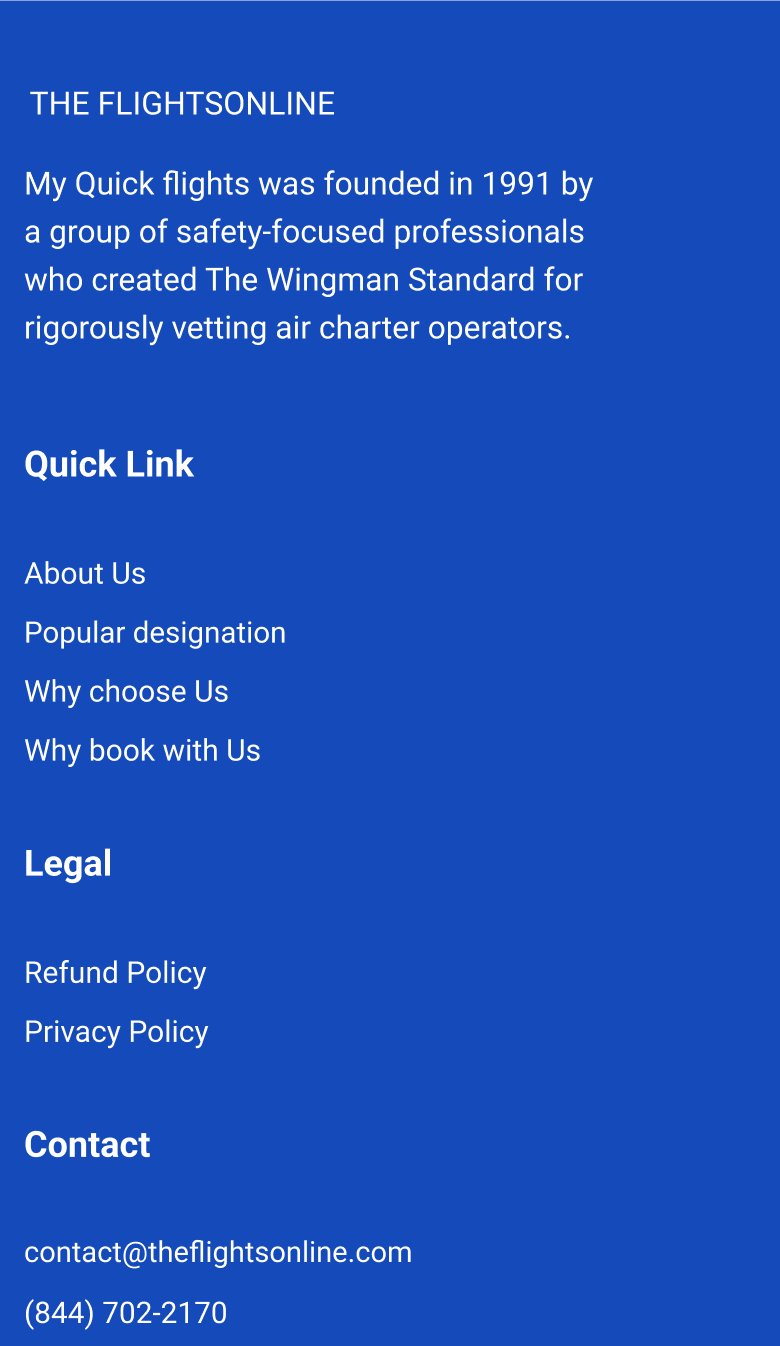Email contact@theflightsonline.com
Screen dimensions: 780x1346
click(x=218, y=1252)
